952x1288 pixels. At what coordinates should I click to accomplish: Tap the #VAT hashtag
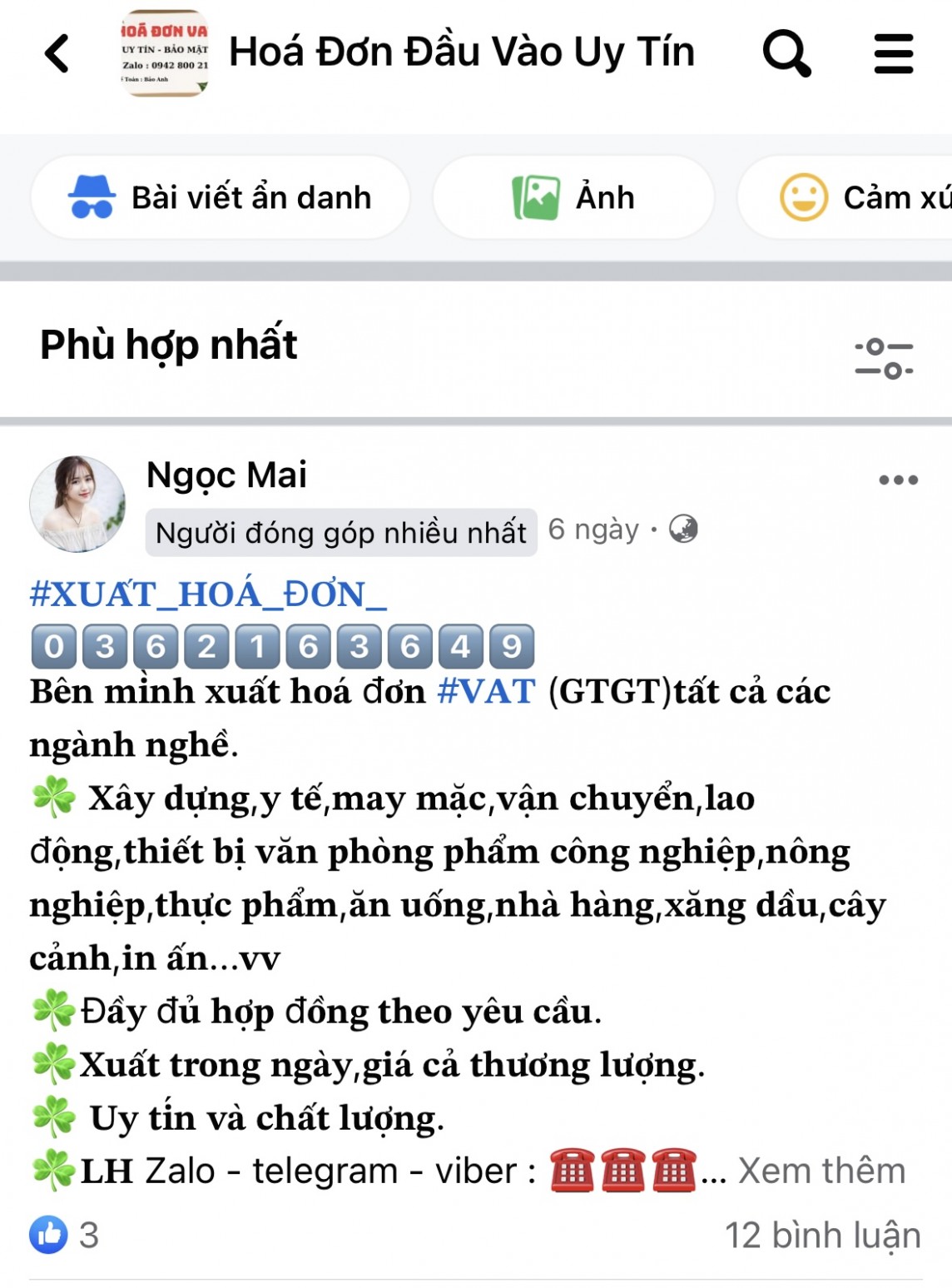(x=486, y=692)
